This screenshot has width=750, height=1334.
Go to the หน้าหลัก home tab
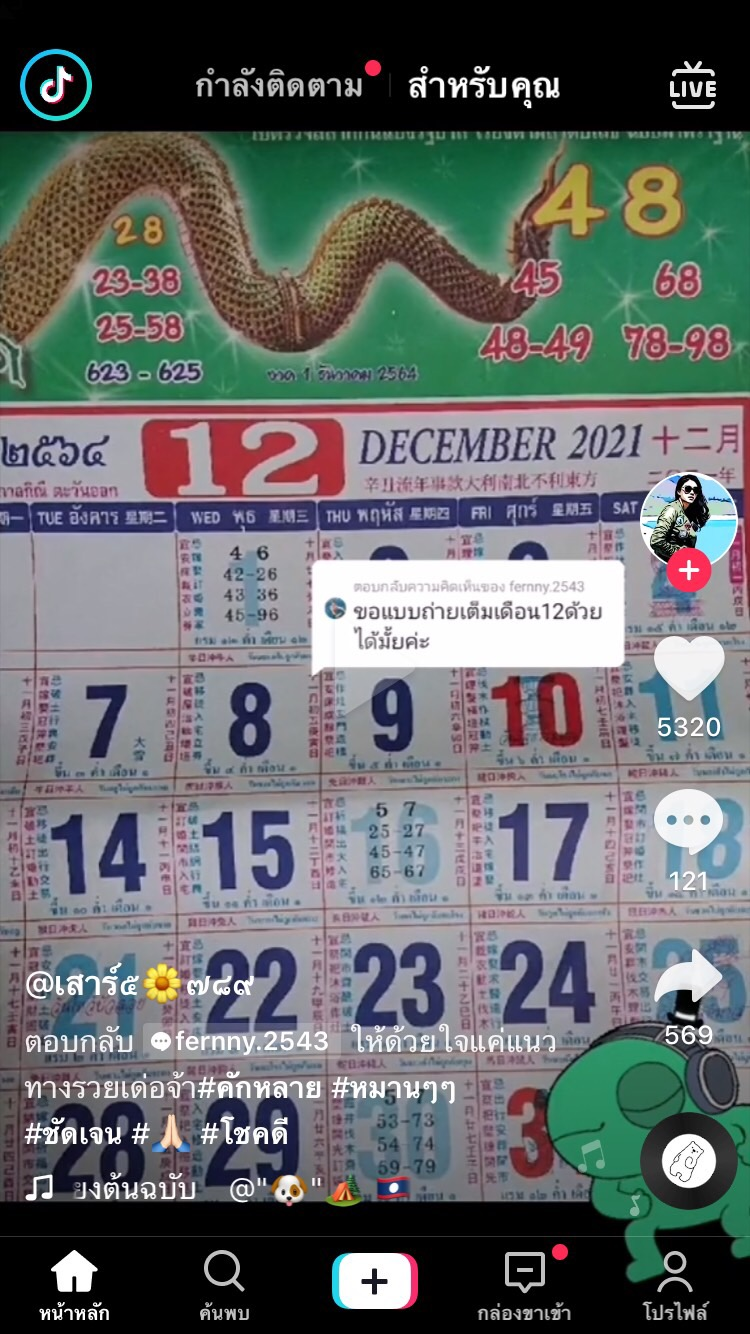[75, 1285]
